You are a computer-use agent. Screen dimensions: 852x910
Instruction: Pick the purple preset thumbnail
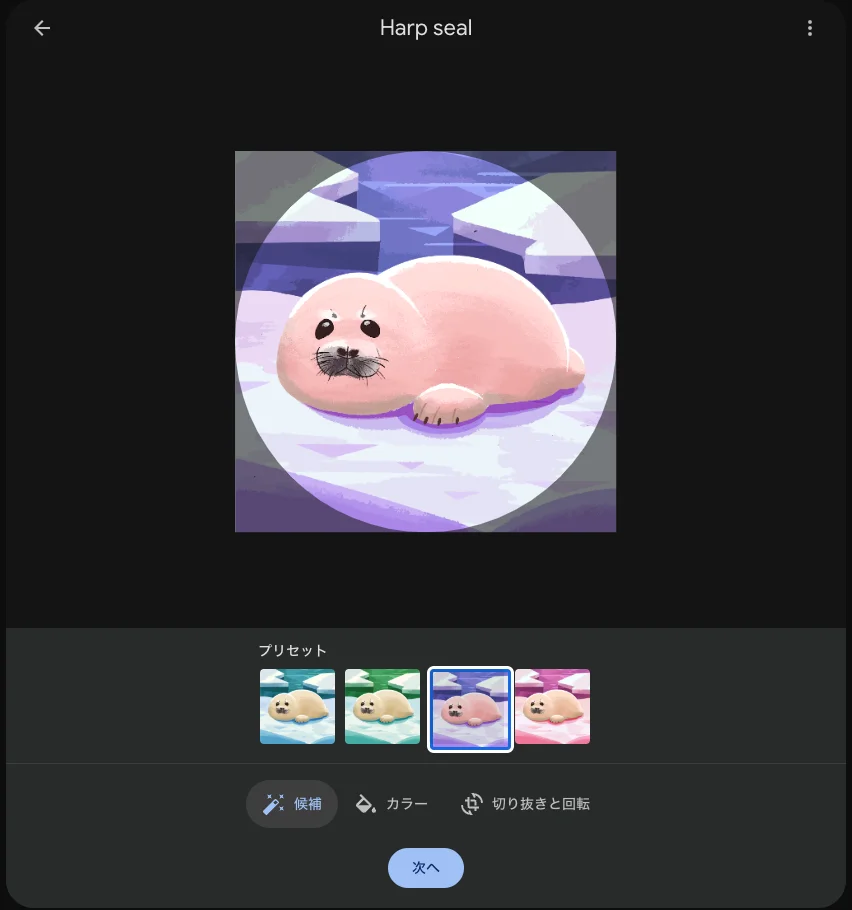pyautogui.click(x=470, y=708)
